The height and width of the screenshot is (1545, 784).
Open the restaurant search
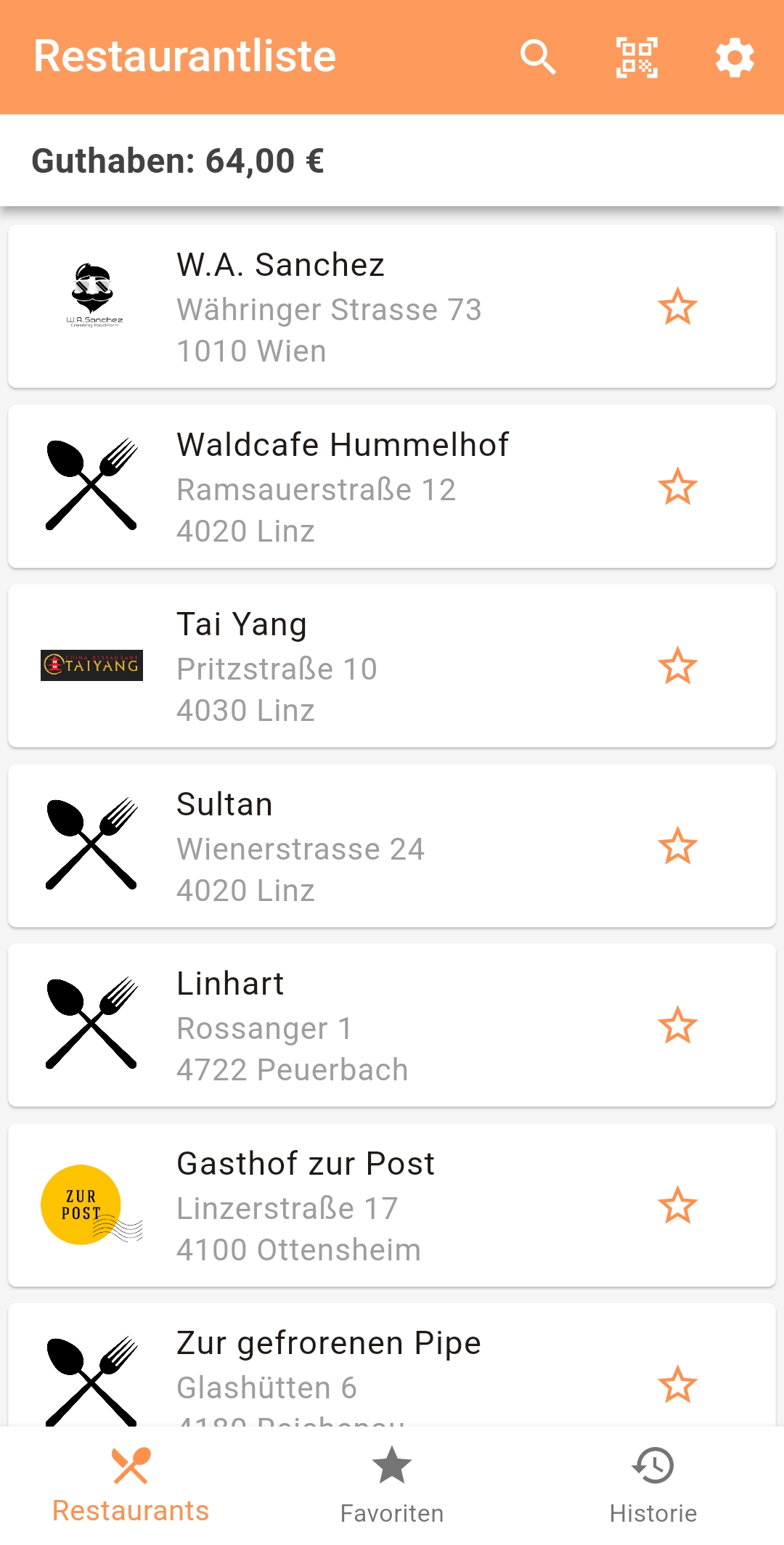coord(538,57)
